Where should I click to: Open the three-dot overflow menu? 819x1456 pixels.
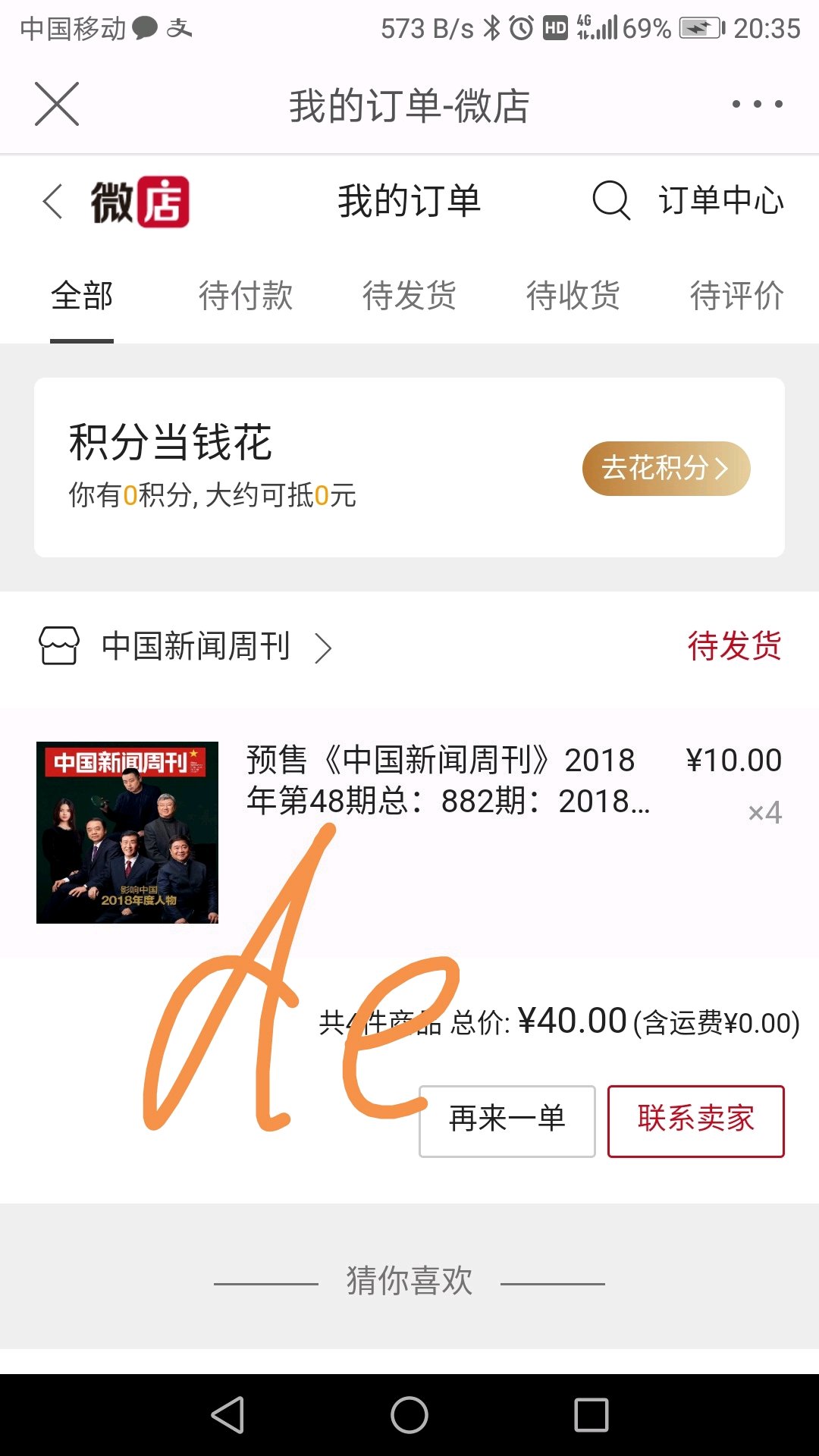(x=757, y=104)
